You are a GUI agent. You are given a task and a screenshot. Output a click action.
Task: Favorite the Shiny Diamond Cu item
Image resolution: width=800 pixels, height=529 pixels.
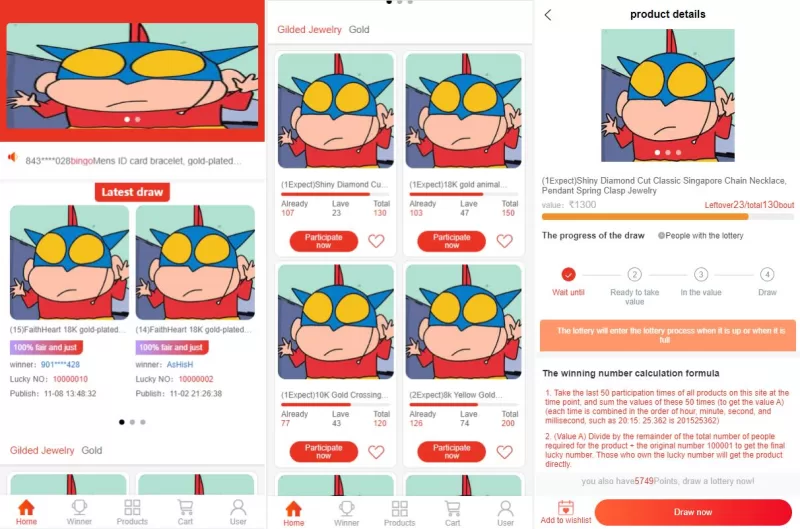pyautogui.click(x=376, y=241)
